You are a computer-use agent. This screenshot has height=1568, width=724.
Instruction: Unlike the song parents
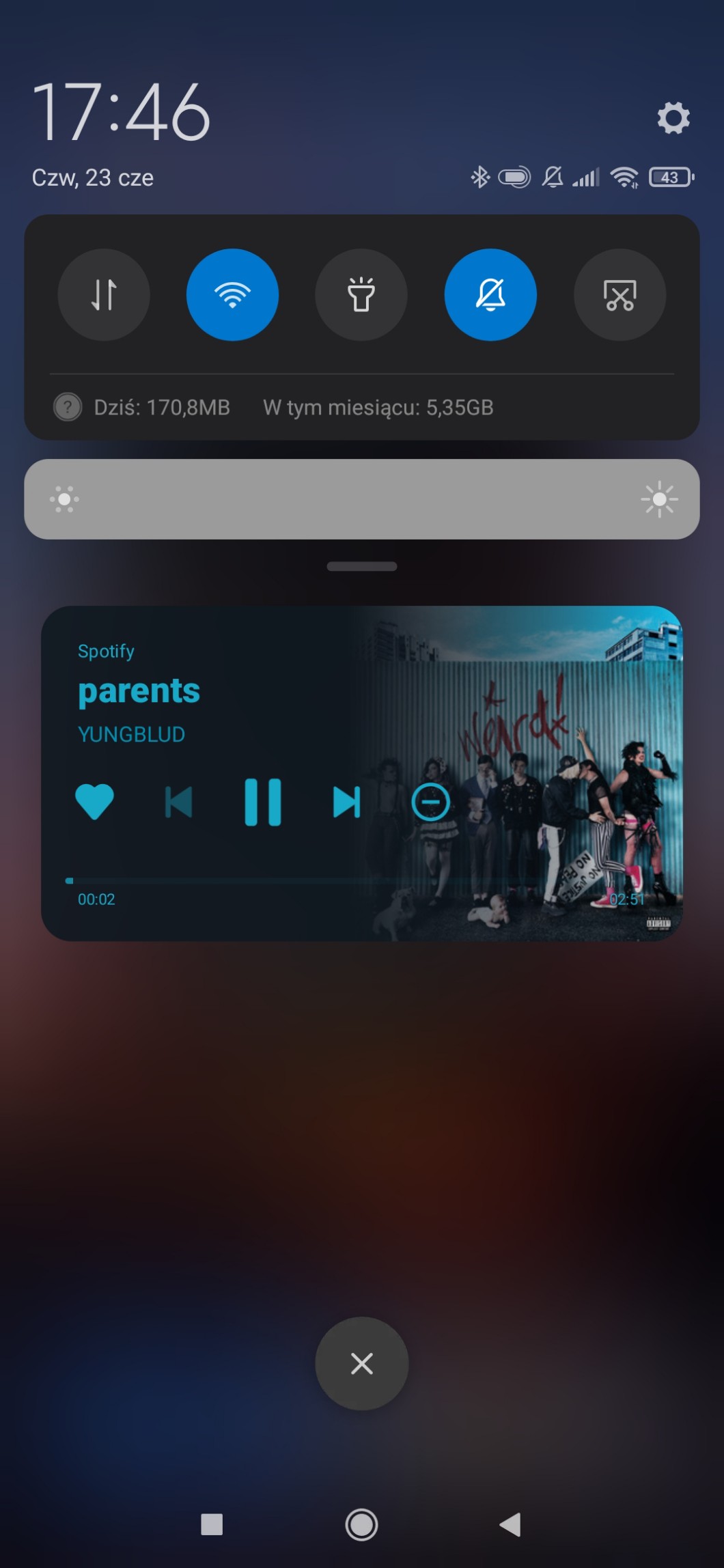point(94,802)
